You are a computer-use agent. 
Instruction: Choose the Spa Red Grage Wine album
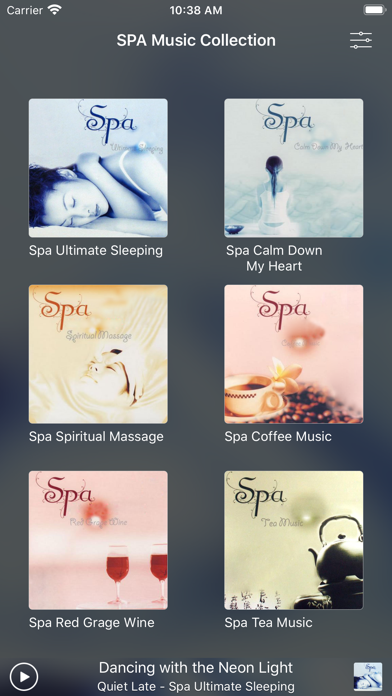98,540
